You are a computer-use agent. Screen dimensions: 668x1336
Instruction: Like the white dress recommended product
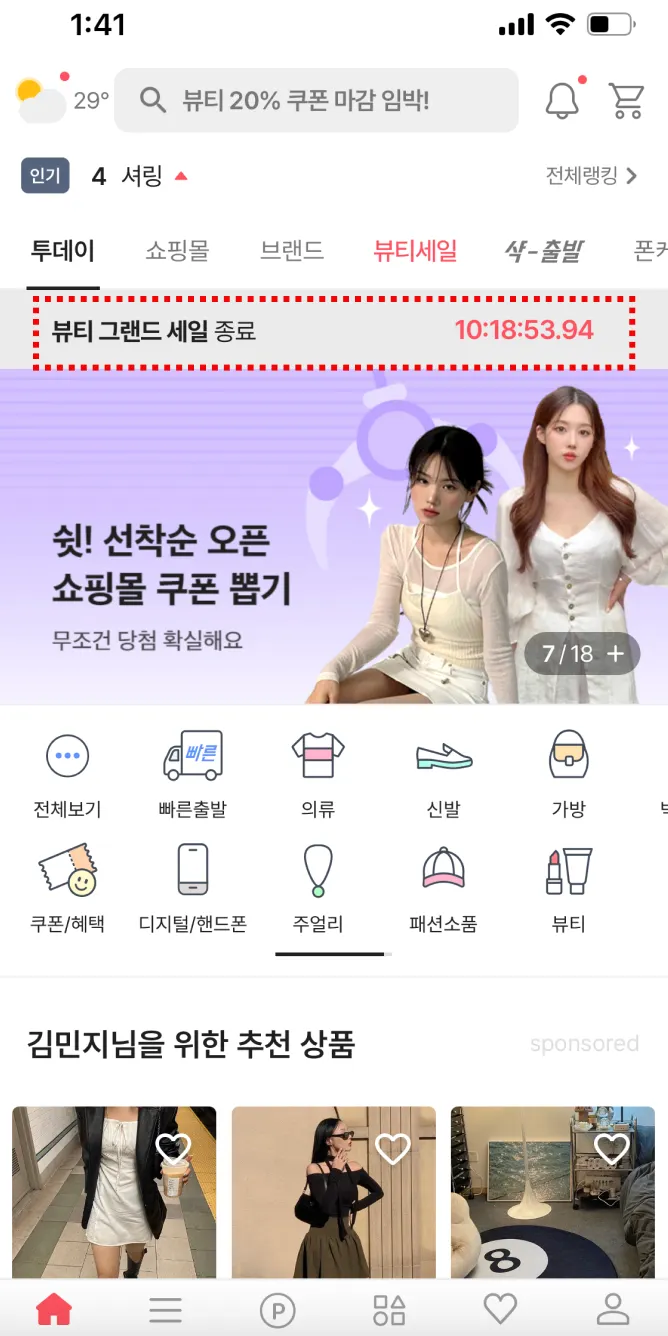point(174,1148)
